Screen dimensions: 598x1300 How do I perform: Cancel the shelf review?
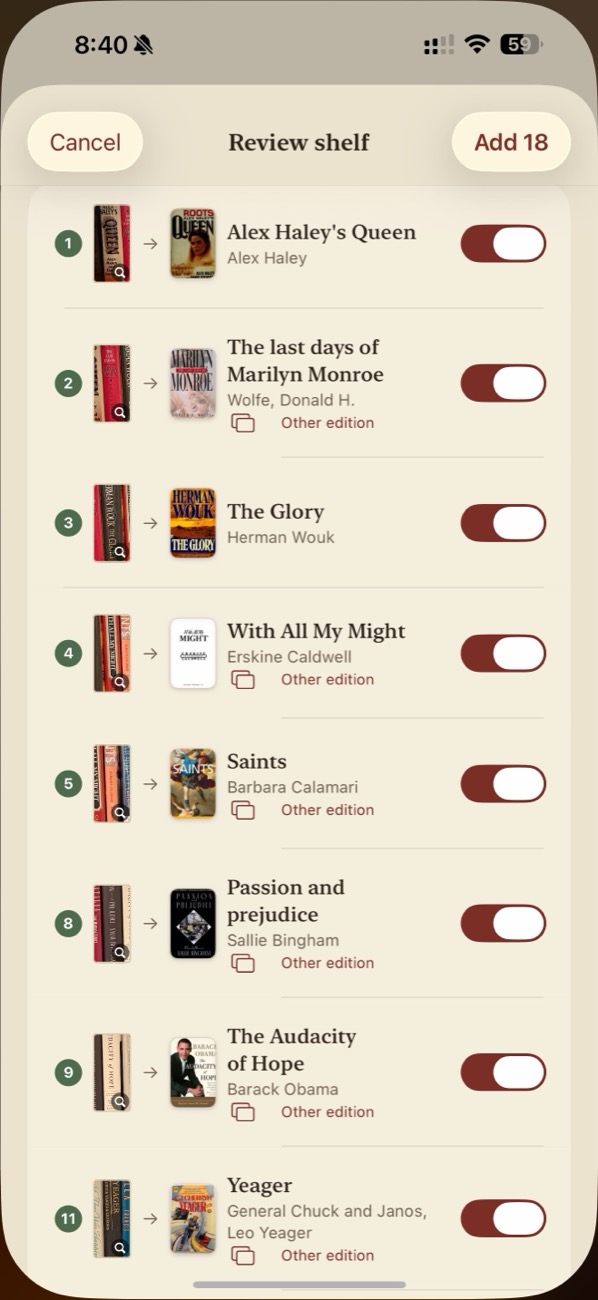tap(85, 142)
